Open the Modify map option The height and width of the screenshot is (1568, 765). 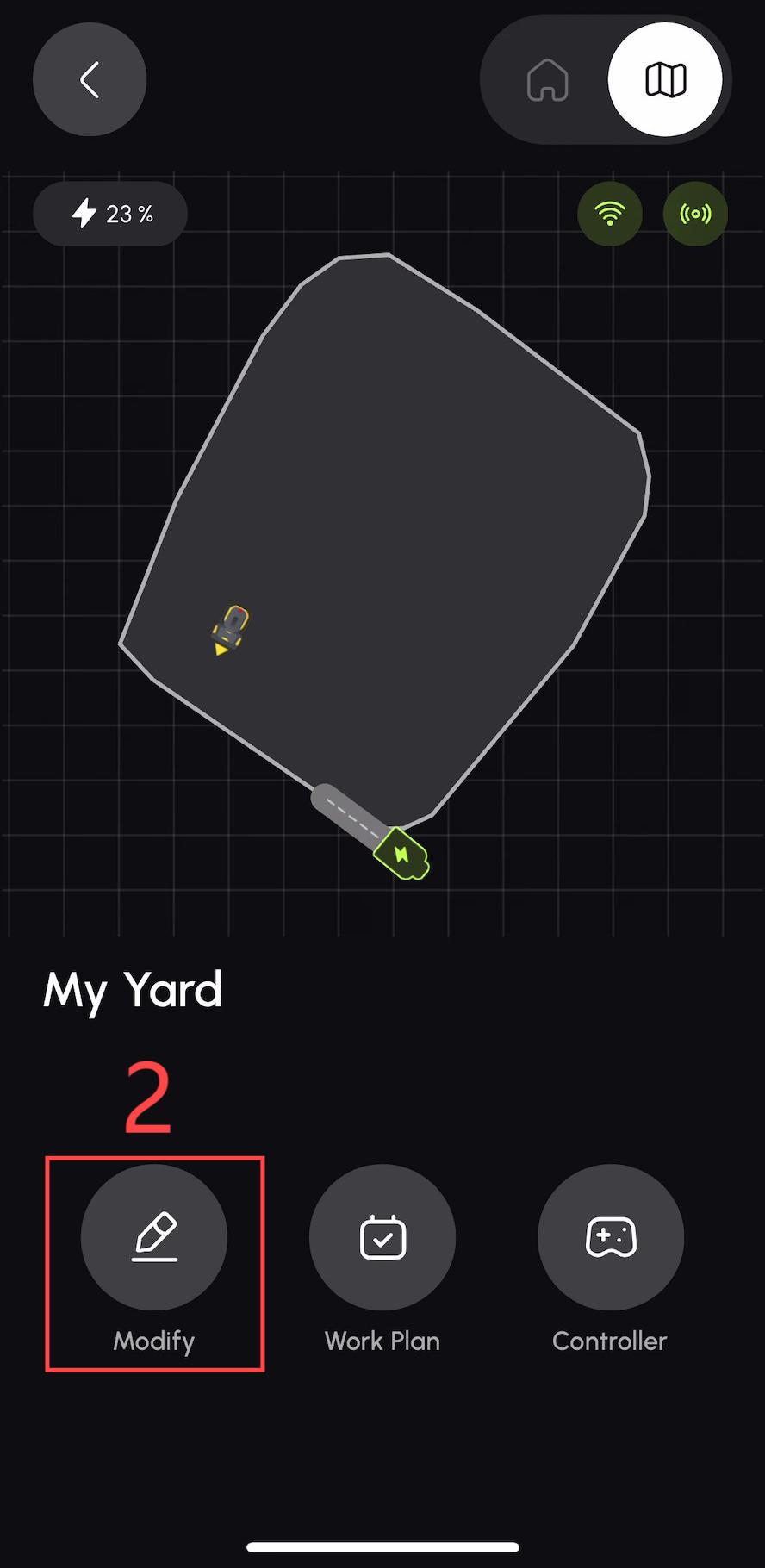tap(154, 1237)
